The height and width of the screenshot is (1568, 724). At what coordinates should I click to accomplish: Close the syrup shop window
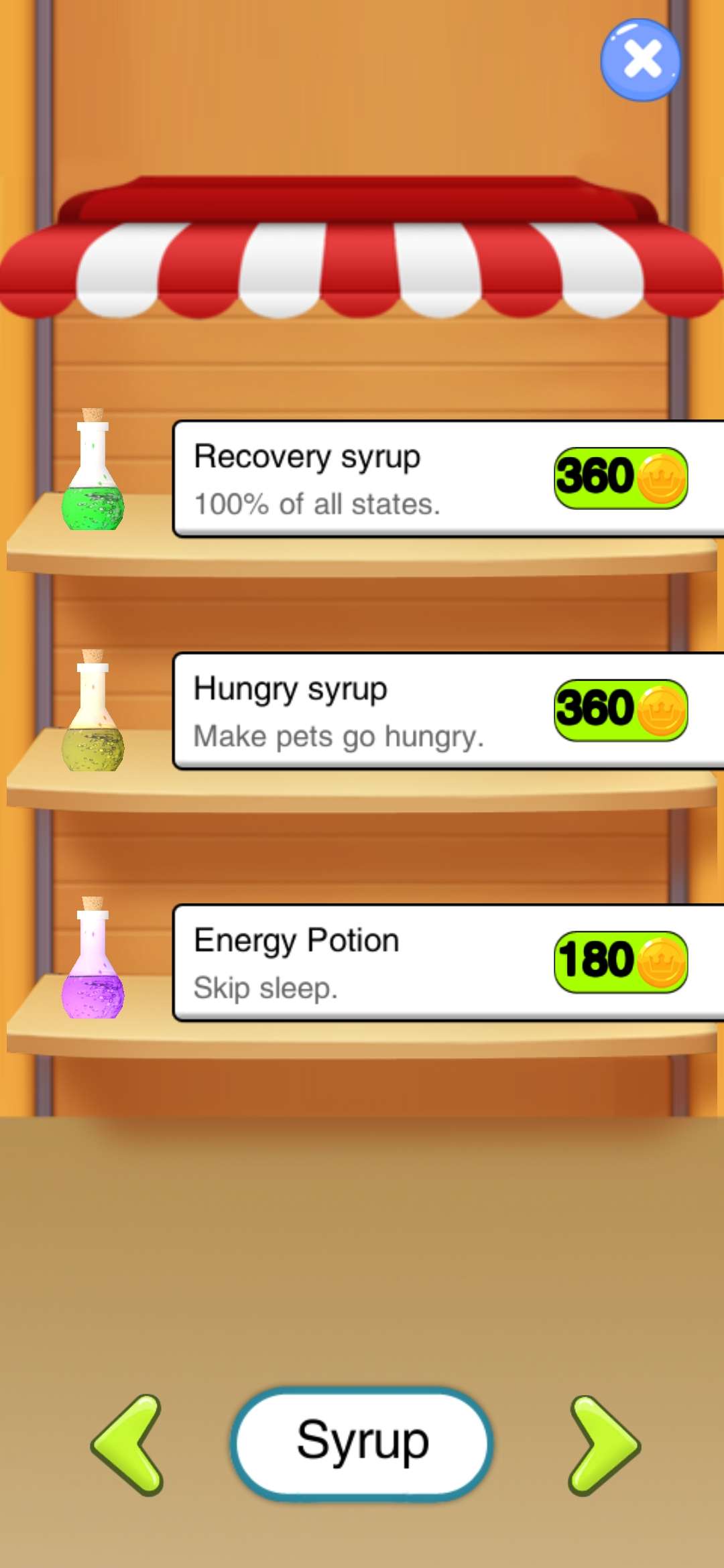(x=640, y=60)
